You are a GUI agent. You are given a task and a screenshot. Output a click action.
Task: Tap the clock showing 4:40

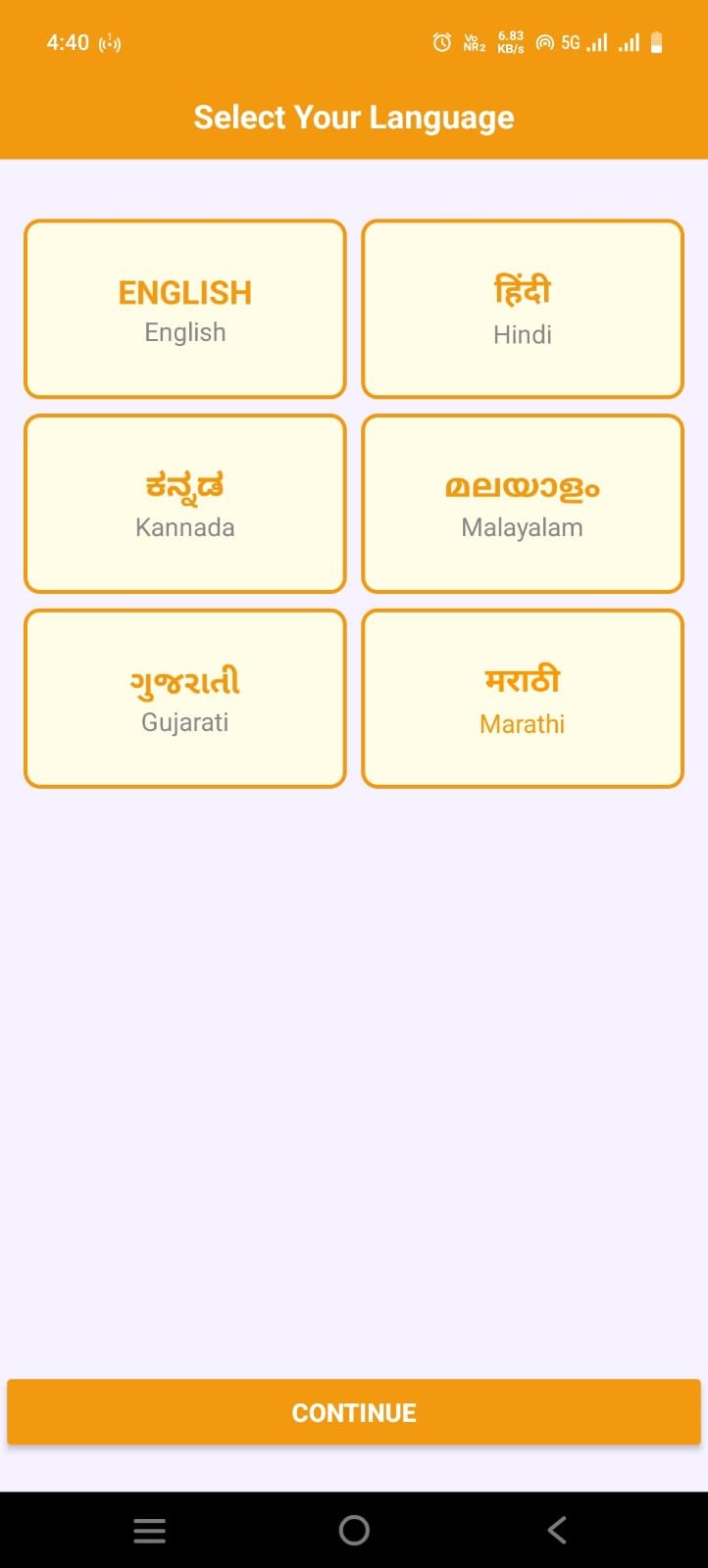click(69, 42)
